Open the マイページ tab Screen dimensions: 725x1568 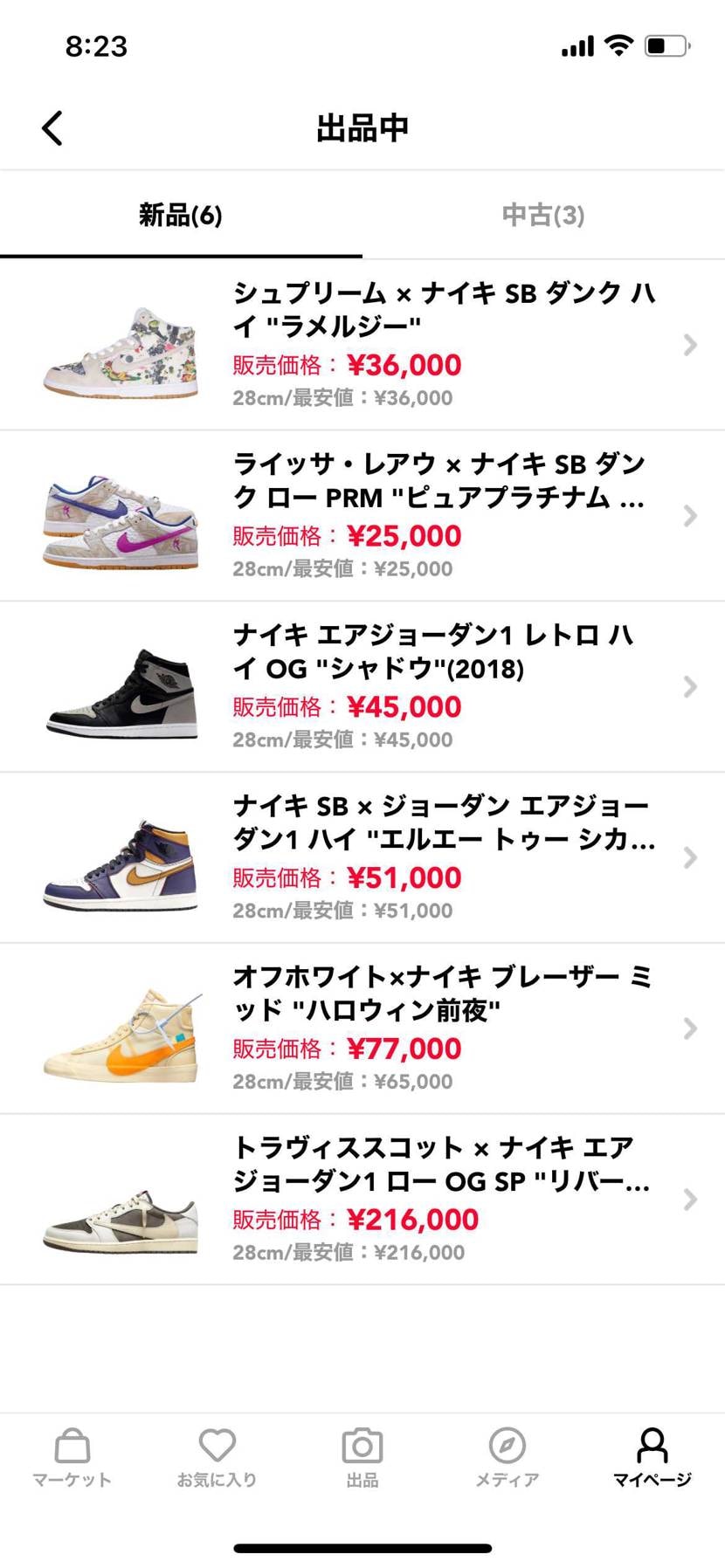point(652,1457)
